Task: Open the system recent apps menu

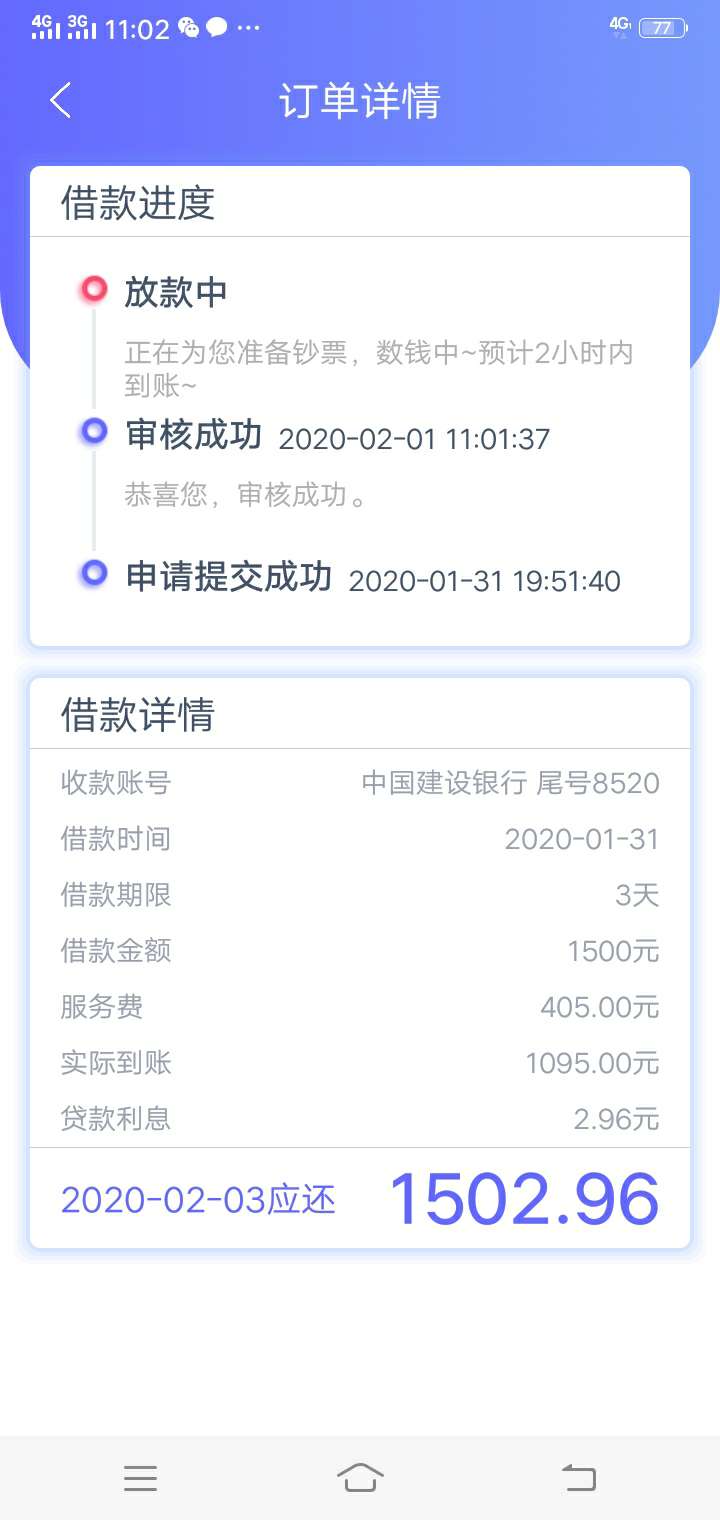Action: click(140, 1478)
